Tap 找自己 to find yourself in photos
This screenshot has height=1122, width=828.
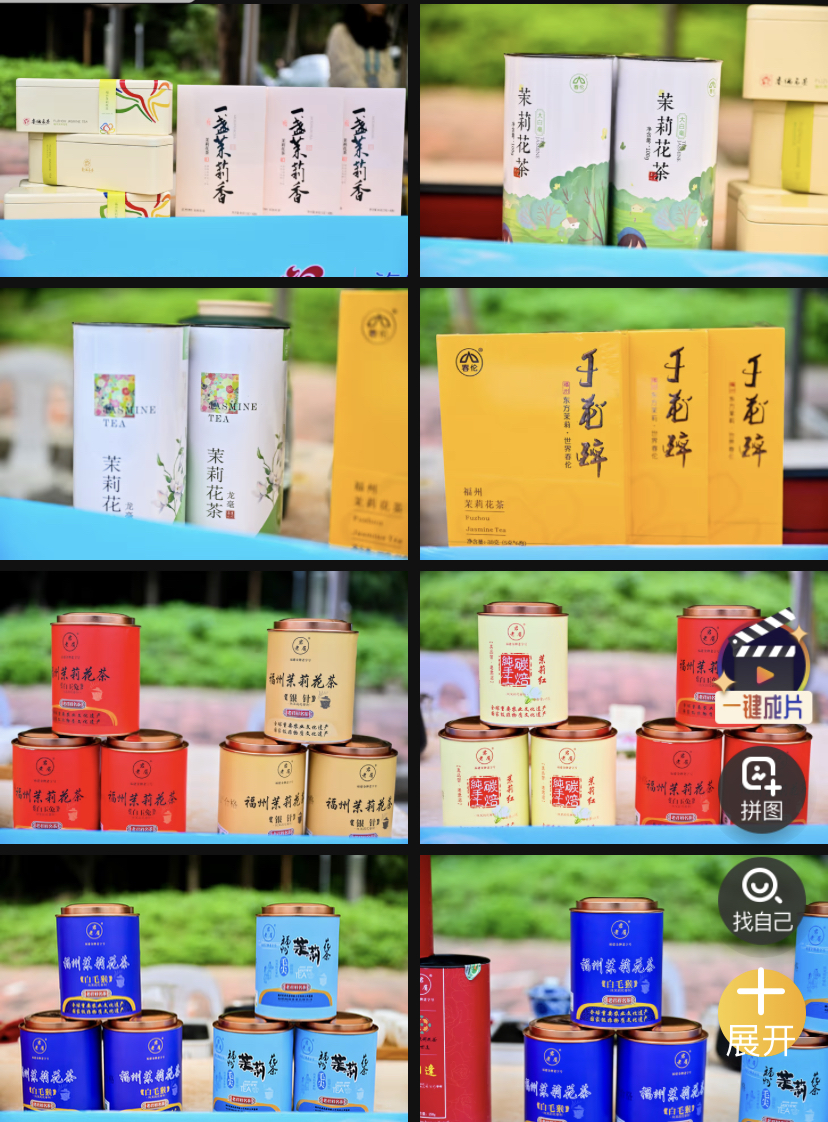coord(762,901)
